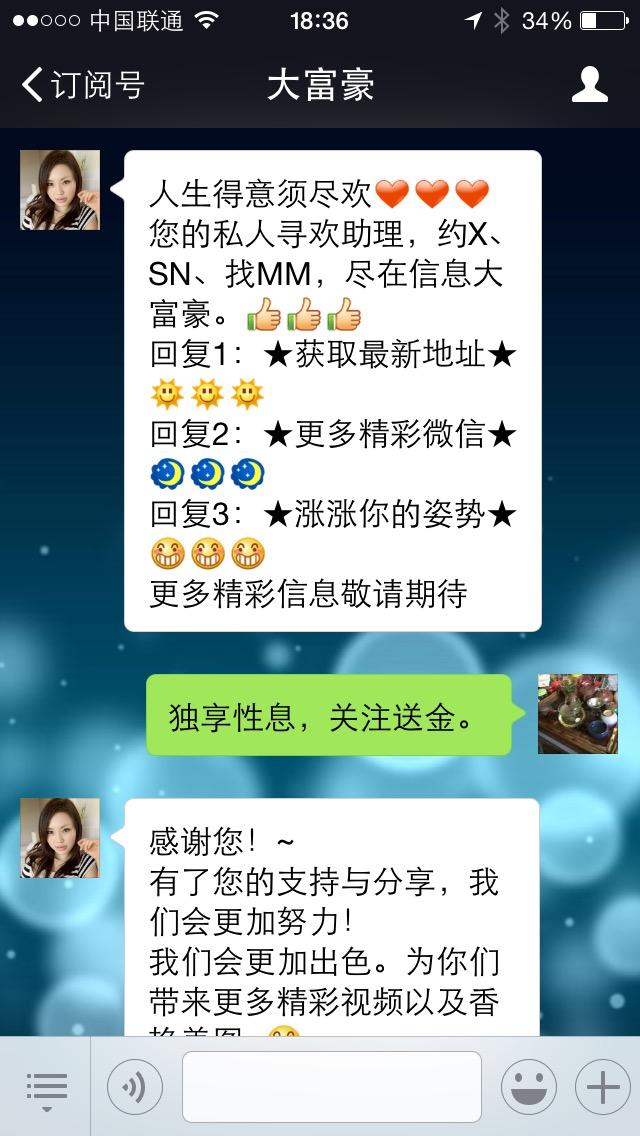Go back to 订阅号 list
This screenshot has width=640, height=1136.
click(x=82, y=85)
